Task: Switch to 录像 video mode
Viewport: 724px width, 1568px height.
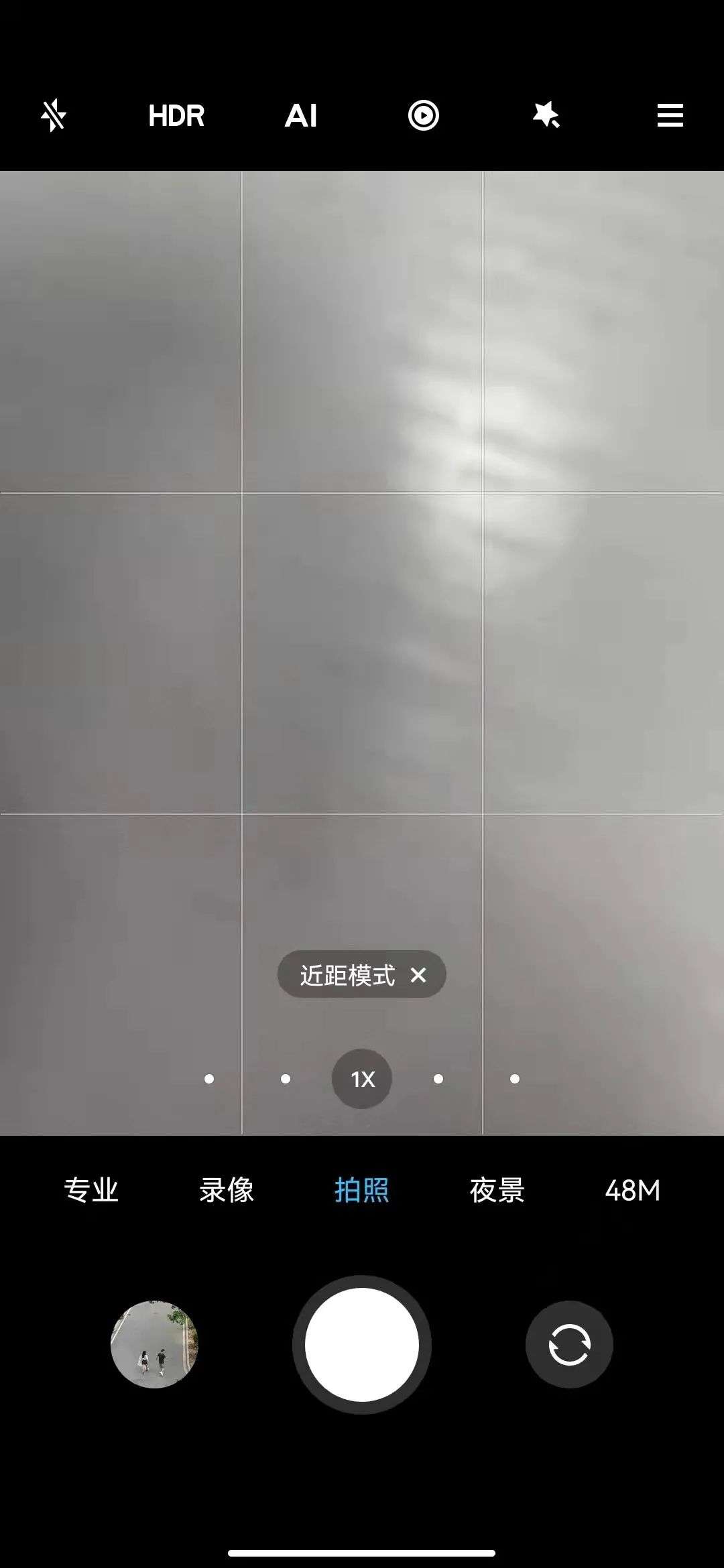Action: tap(227, 1191)
